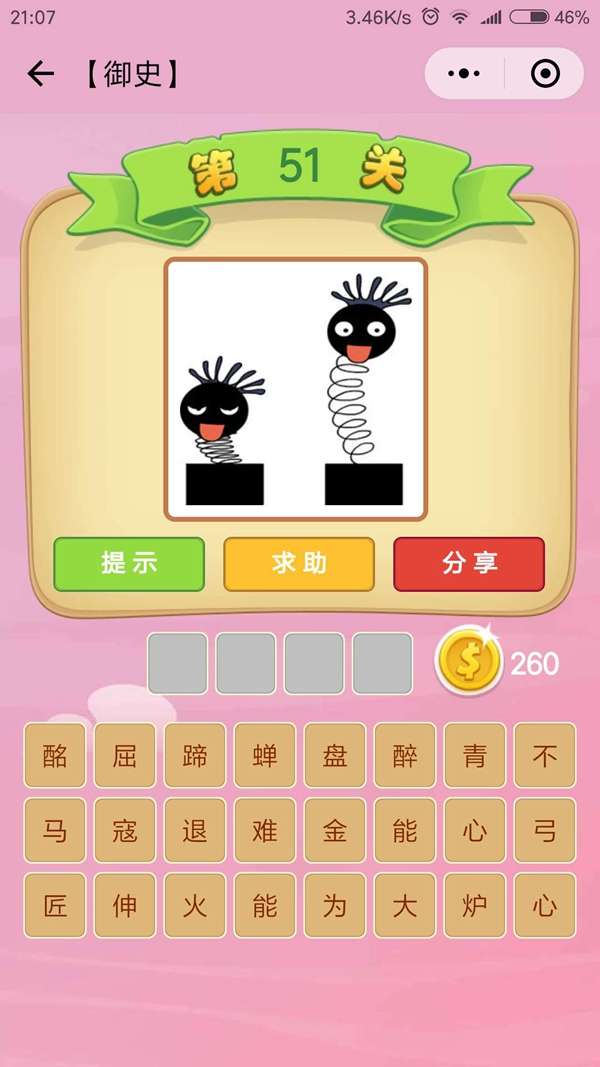Select the first empty answer slot
Image resolution: width=600 pixels, height=1067 pixels.
(x=178, y=663)
